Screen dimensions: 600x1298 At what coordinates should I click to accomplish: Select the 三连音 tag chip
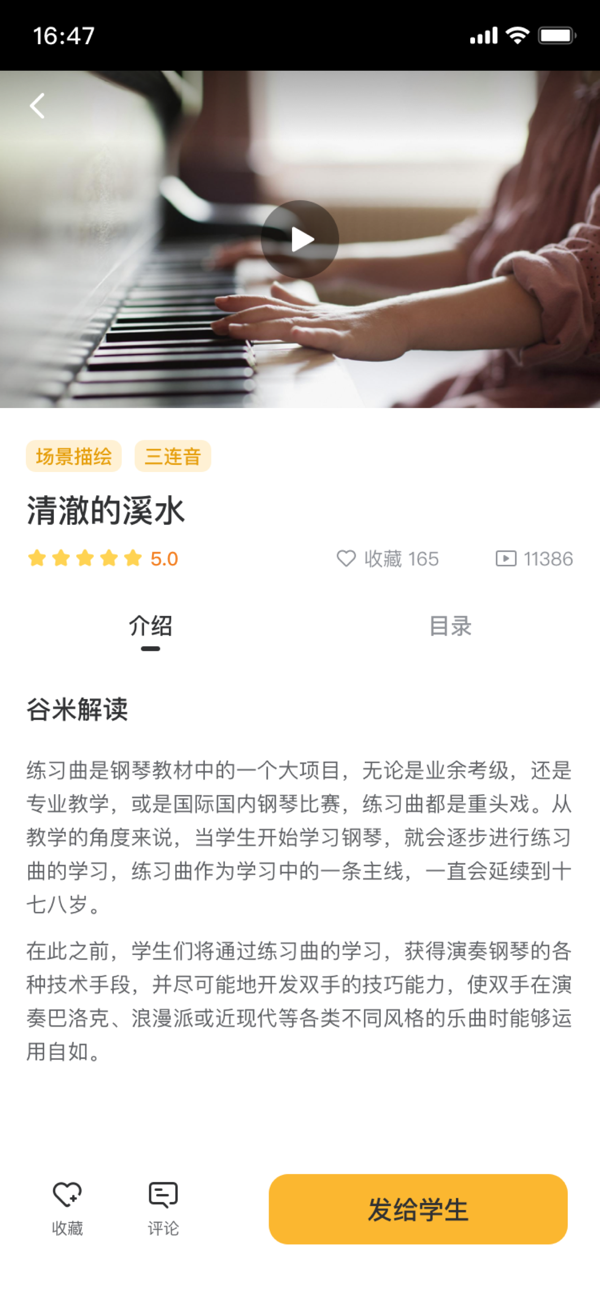click(173, 457)
